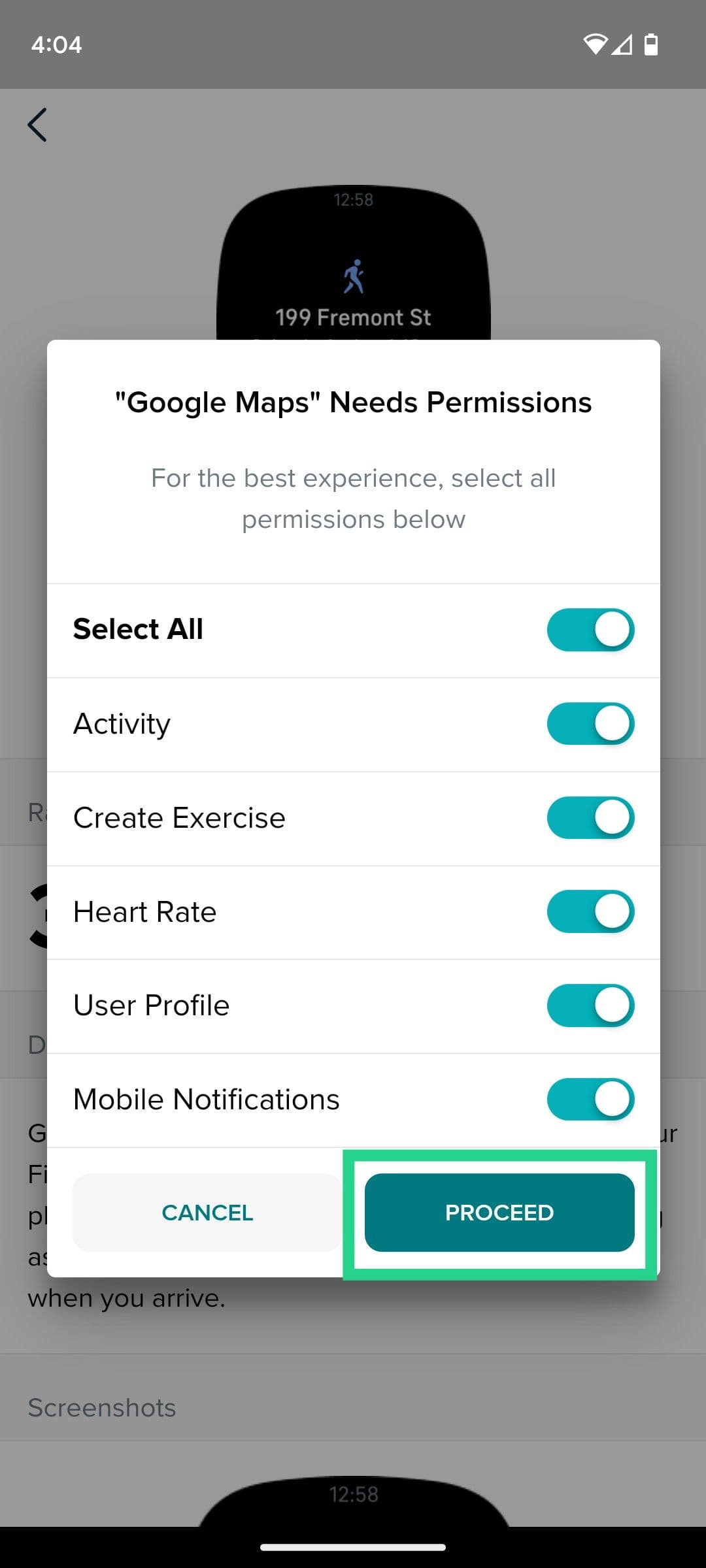The image size is (706, 1568).
Task: Turn off Create Exercise permission
Action: 590,817
